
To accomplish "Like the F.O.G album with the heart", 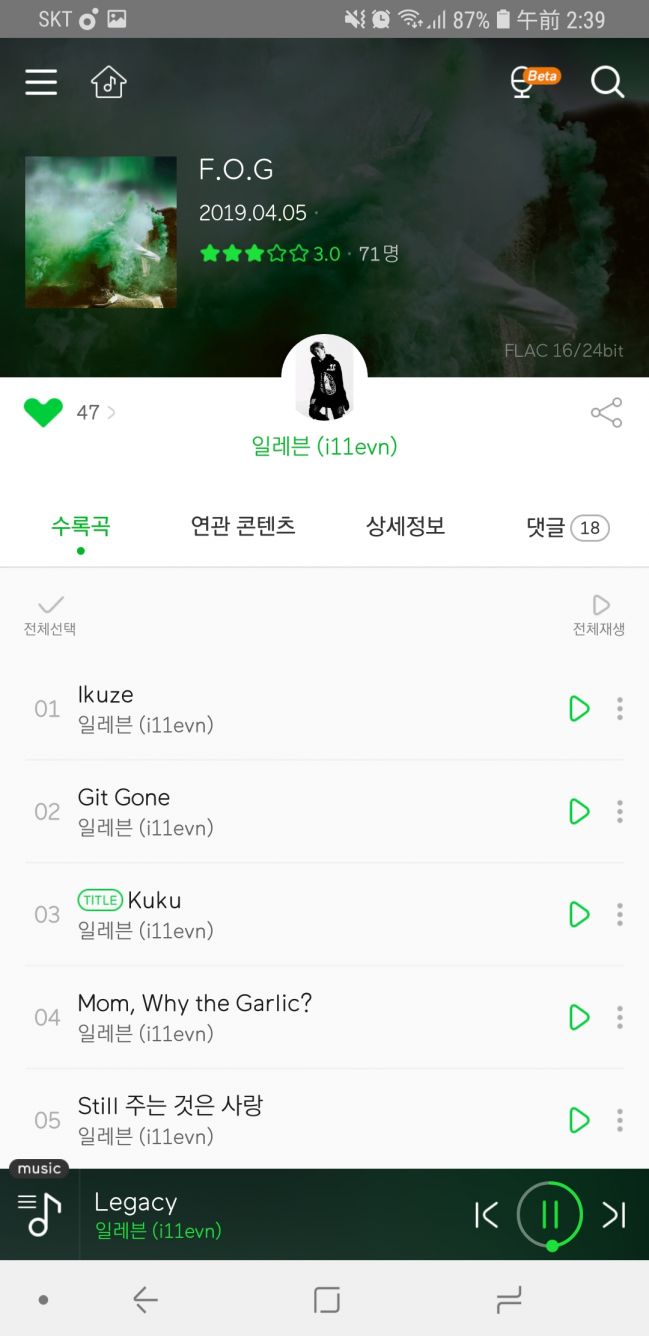I will pyautogui.click(x=43, y=412).
